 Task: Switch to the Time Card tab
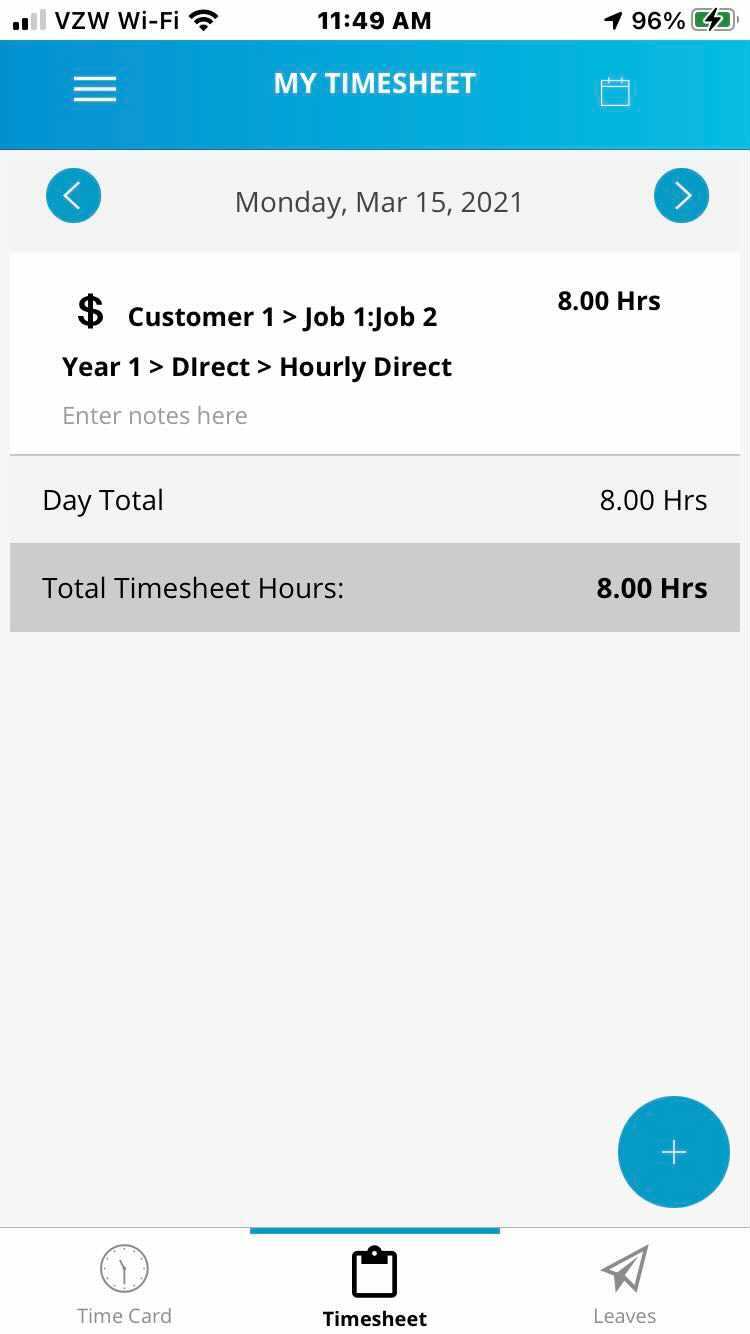click(124, 1285)
